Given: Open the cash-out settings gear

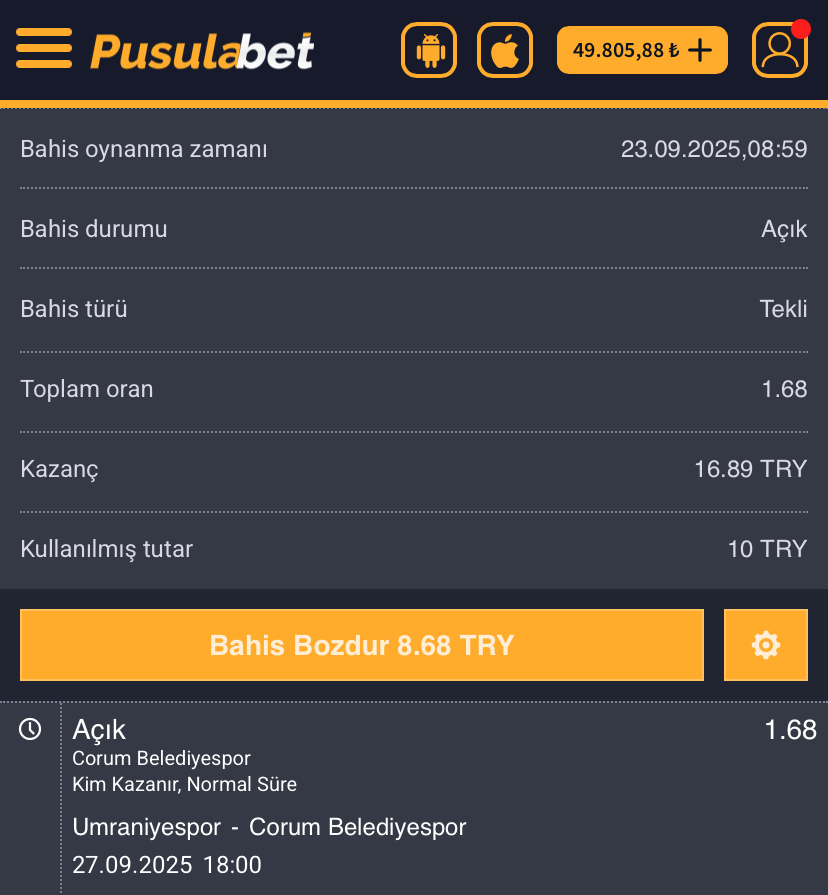Looking at the screenshot, I should tap(765, 645).
